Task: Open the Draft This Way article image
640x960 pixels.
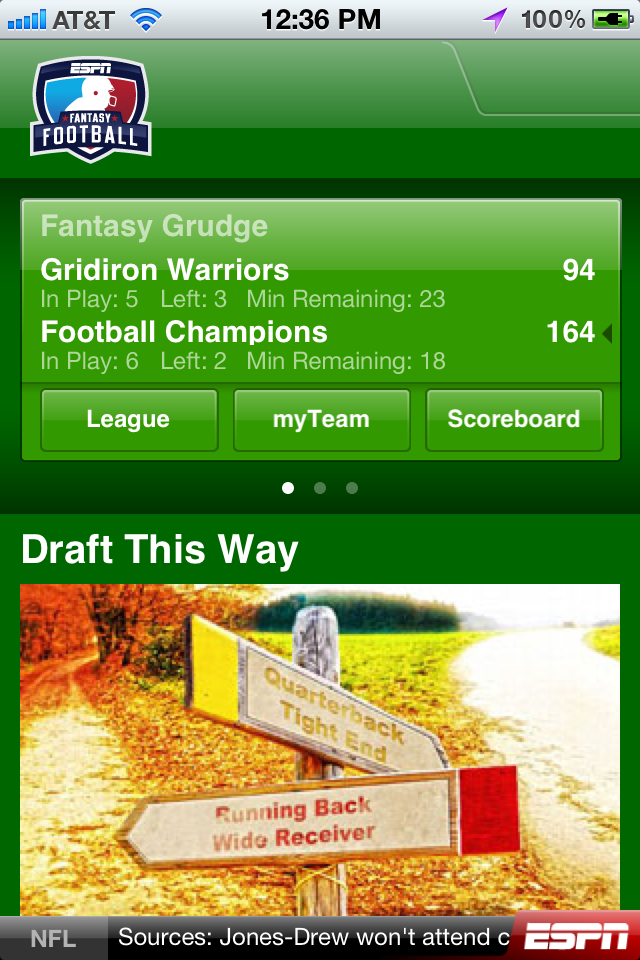Action: click(x=320, y=748)
